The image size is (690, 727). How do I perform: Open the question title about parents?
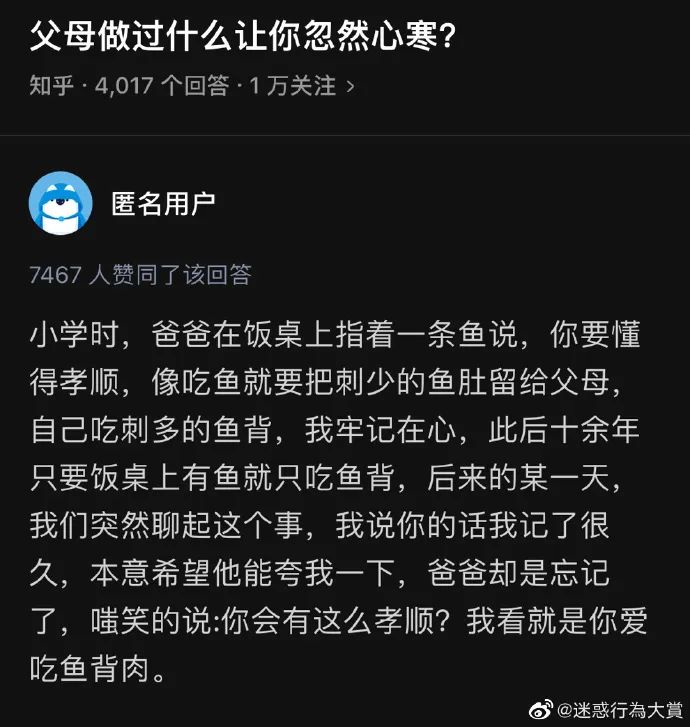[243, 36]
